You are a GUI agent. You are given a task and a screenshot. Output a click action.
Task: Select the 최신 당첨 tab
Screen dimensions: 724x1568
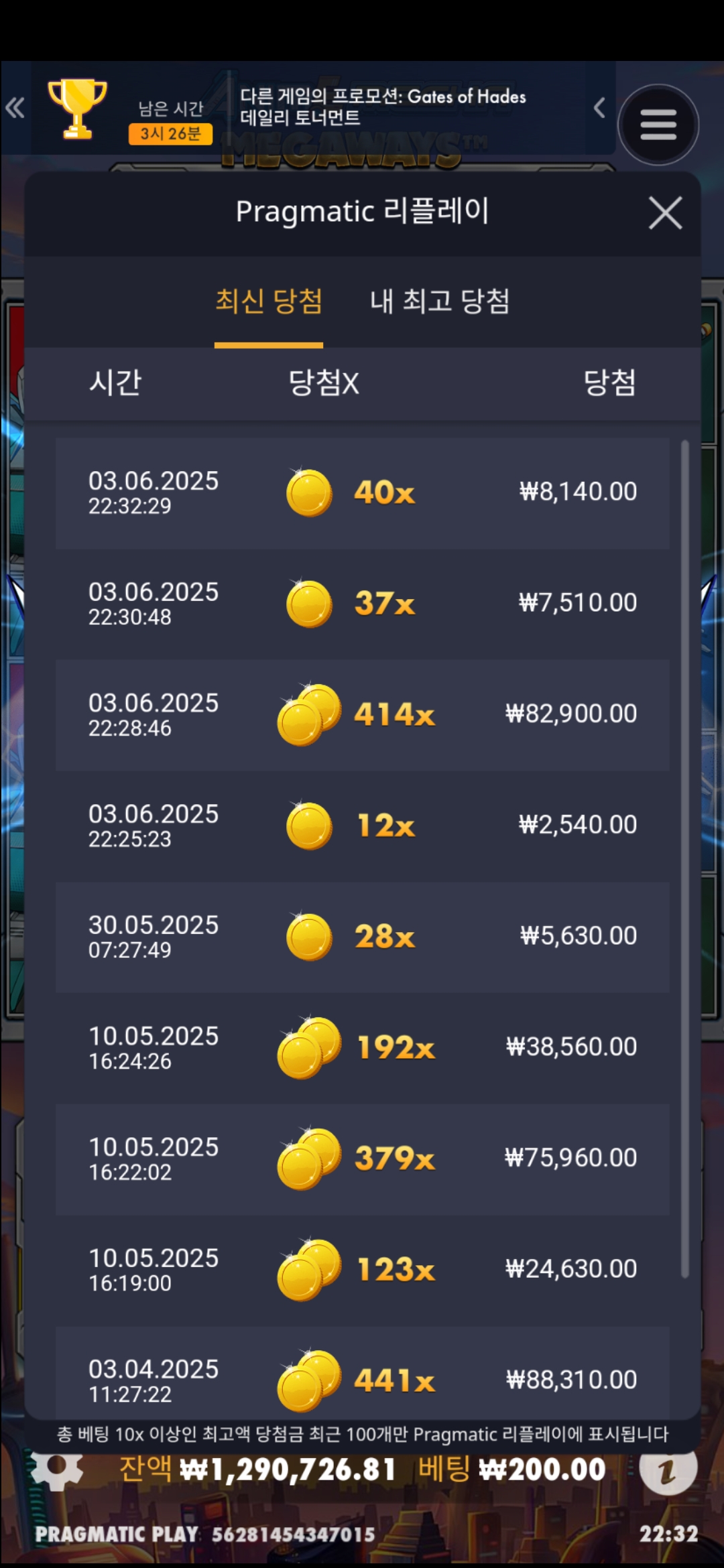(268, 301)
